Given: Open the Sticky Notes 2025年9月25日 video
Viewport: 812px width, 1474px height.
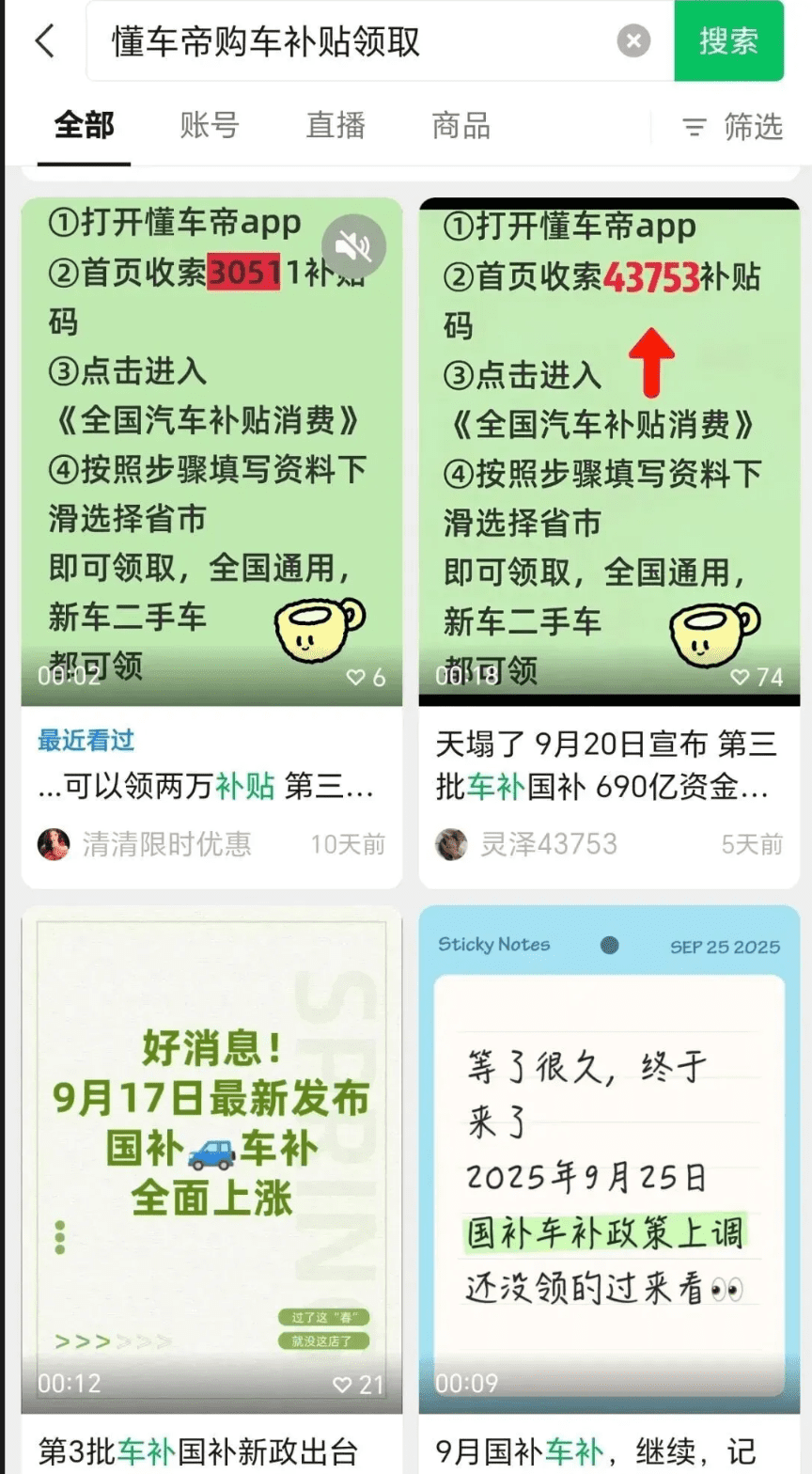Looking at the screenshot, I should click(x=609, y=1156).
